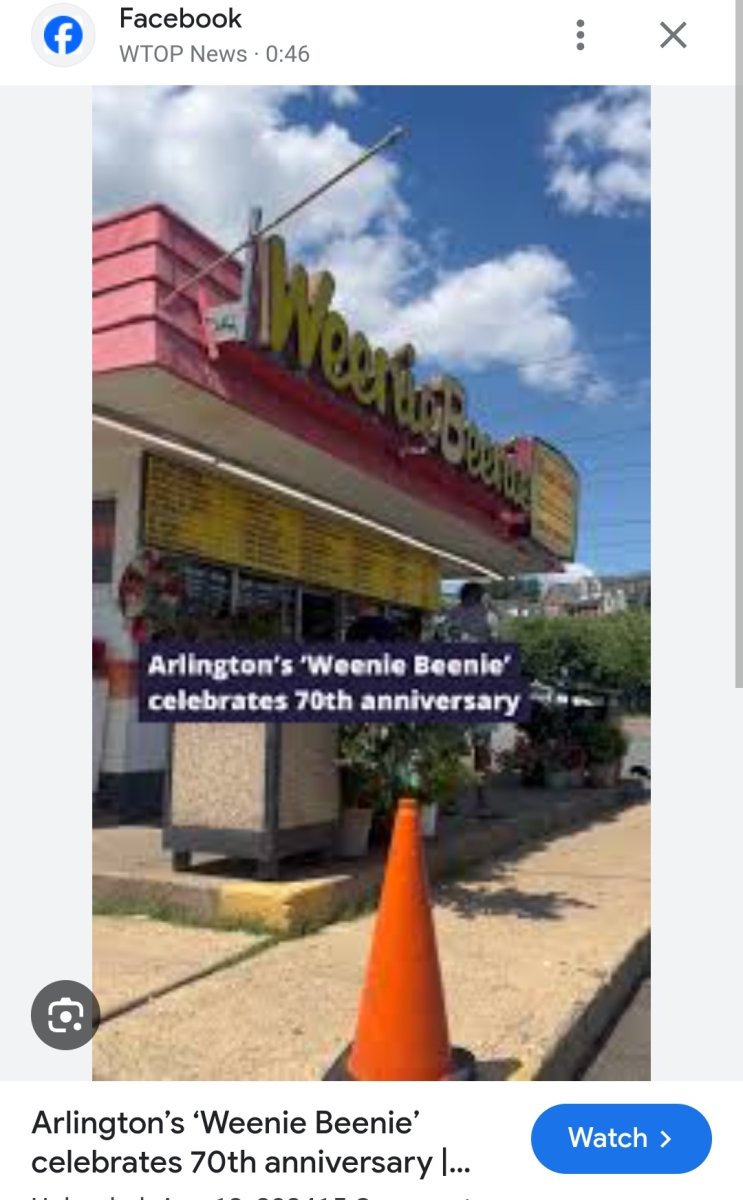
Task: Open the three-dot overflow menu
Action: [x=580, y=36]
